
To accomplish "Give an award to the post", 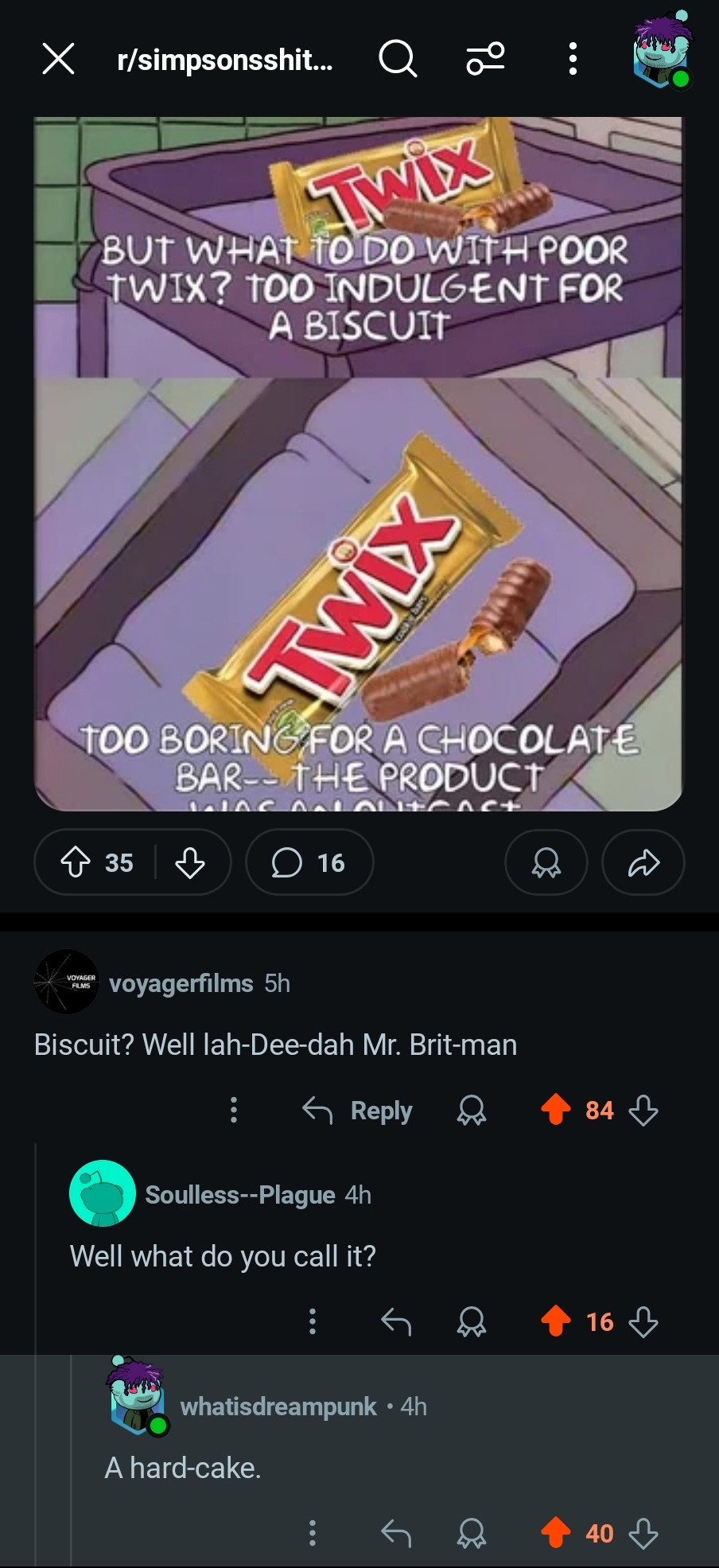I will (x=546, y=862).
